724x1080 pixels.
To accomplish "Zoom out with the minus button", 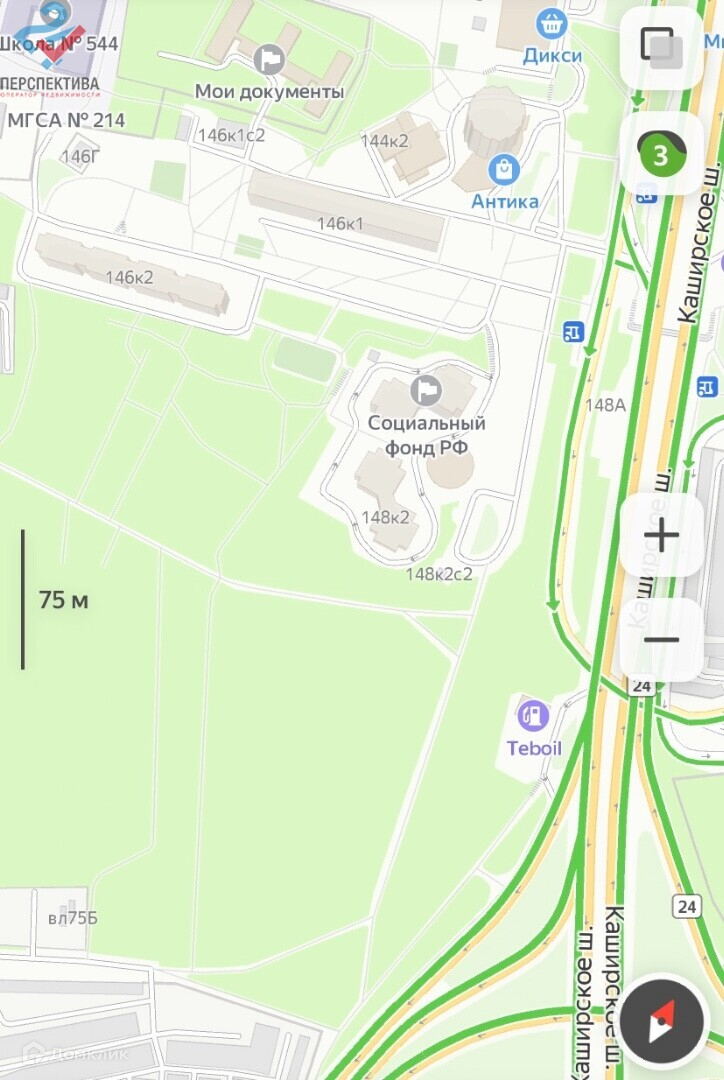I will coord(661,640).
